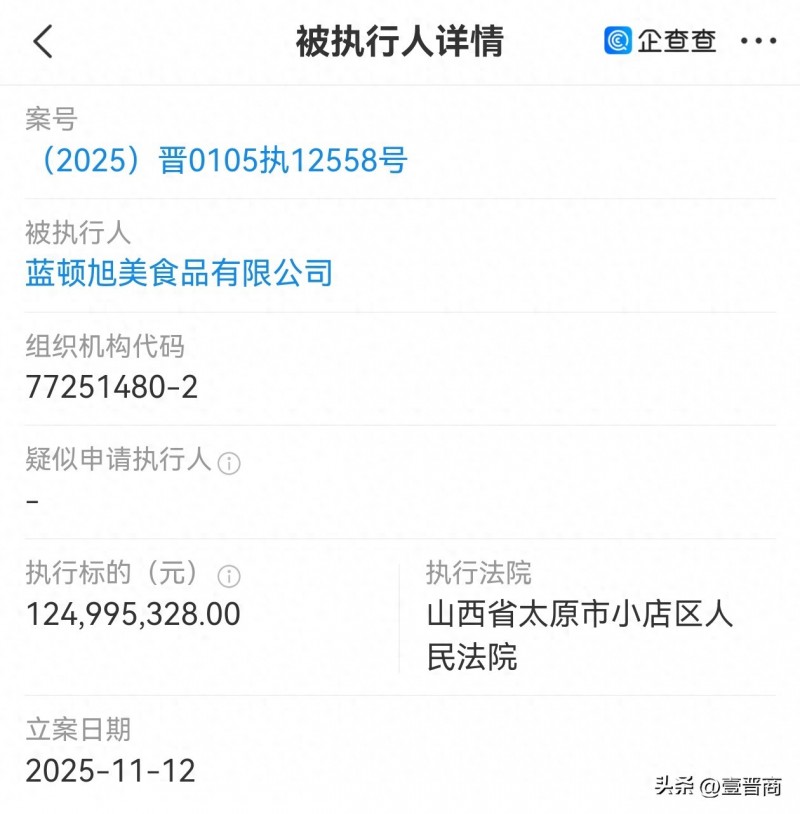
Task: Select the 被执行人详情 page title
Action: point(400,41)
